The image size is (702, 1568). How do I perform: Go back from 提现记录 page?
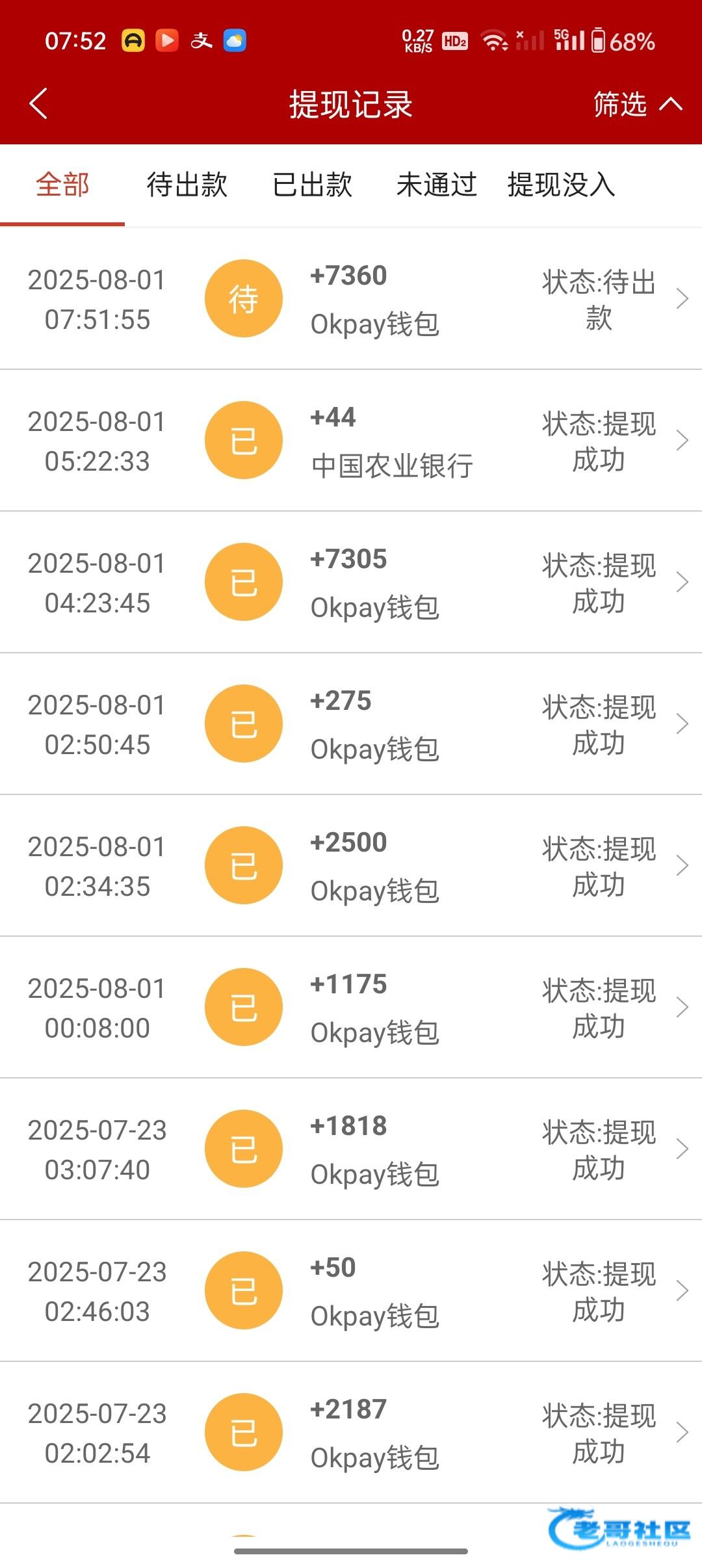[x=39, y=104]
